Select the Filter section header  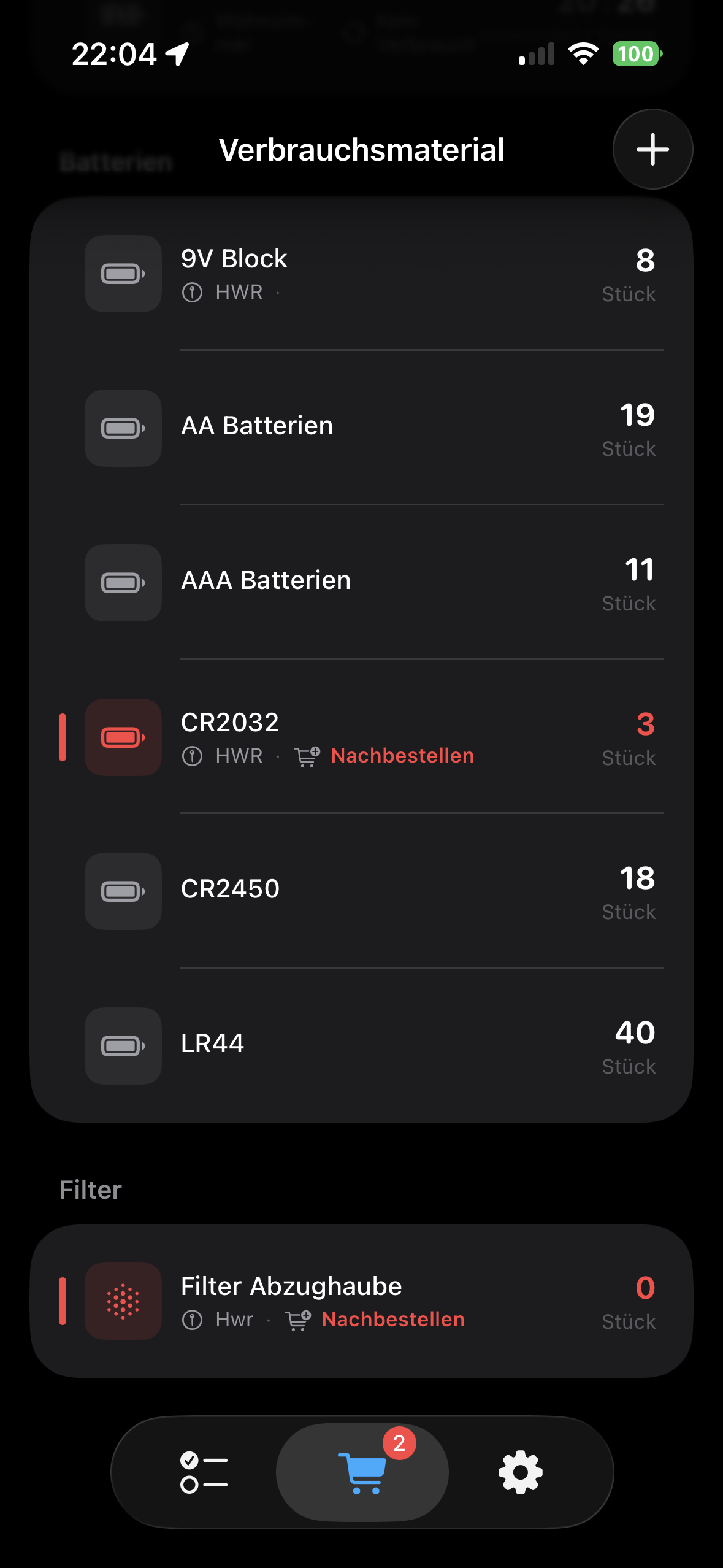pos(90,1189)
